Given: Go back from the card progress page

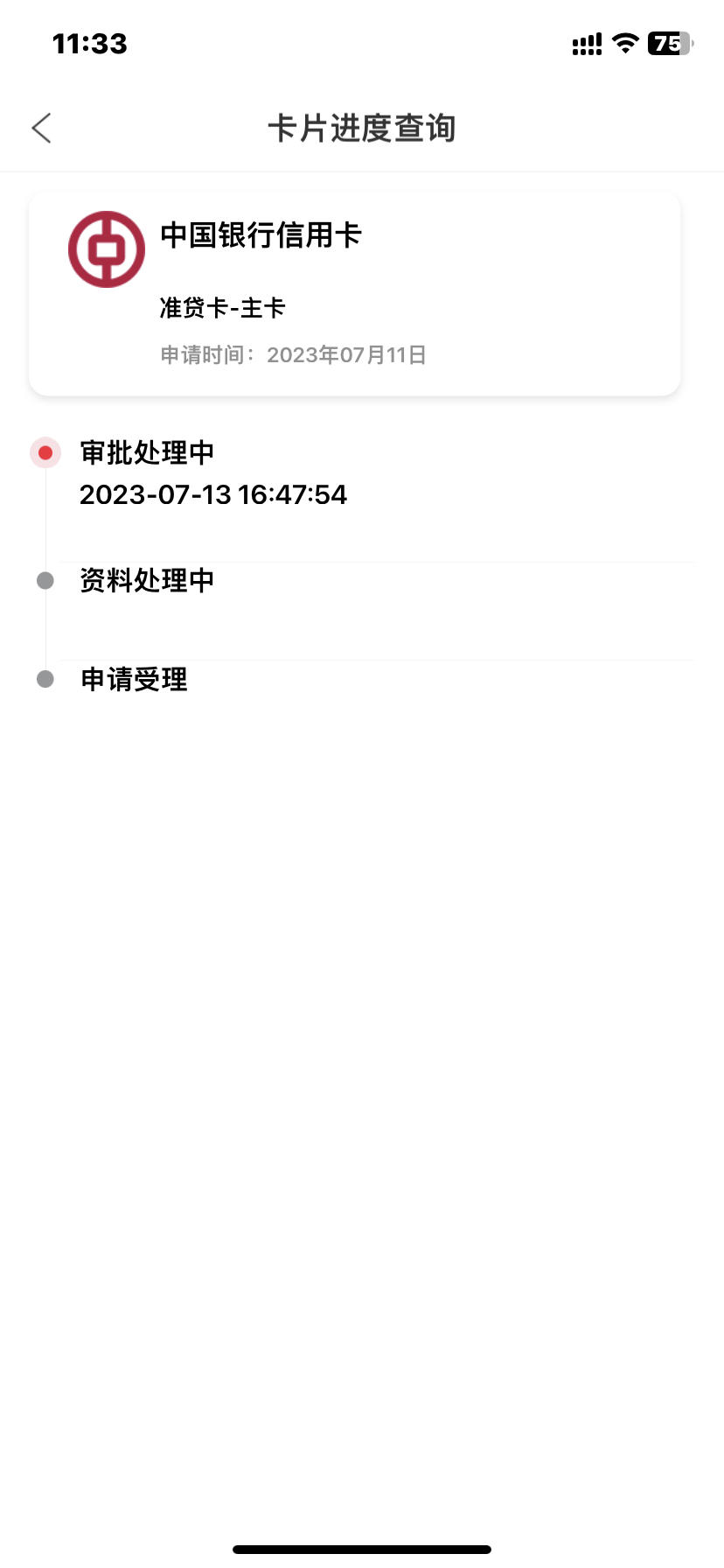Looking at the screenshot, I should [41, 128].
